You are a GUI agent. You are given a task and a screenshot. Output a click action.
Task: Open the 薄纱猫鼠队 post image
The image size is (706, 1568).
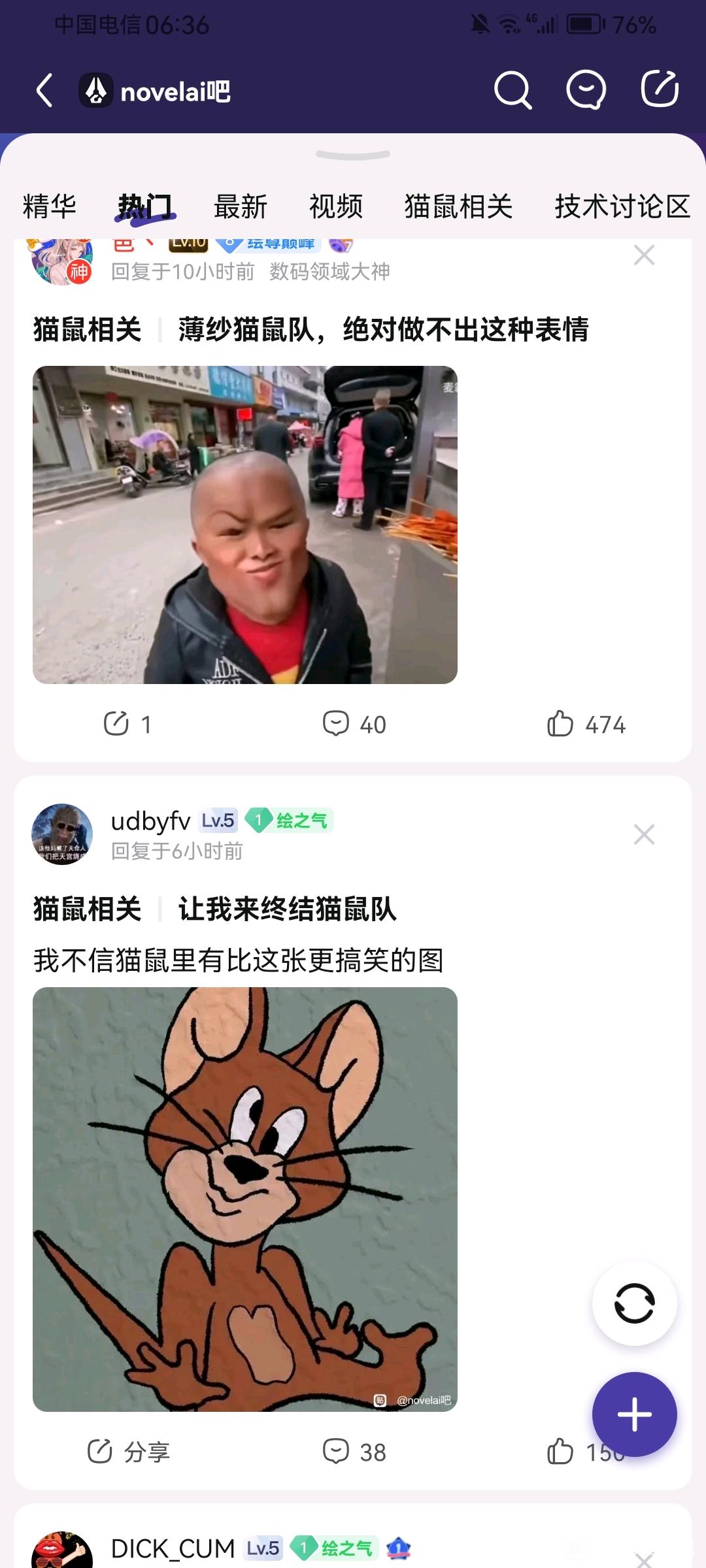pyautogui.click(x=245, y=525)
